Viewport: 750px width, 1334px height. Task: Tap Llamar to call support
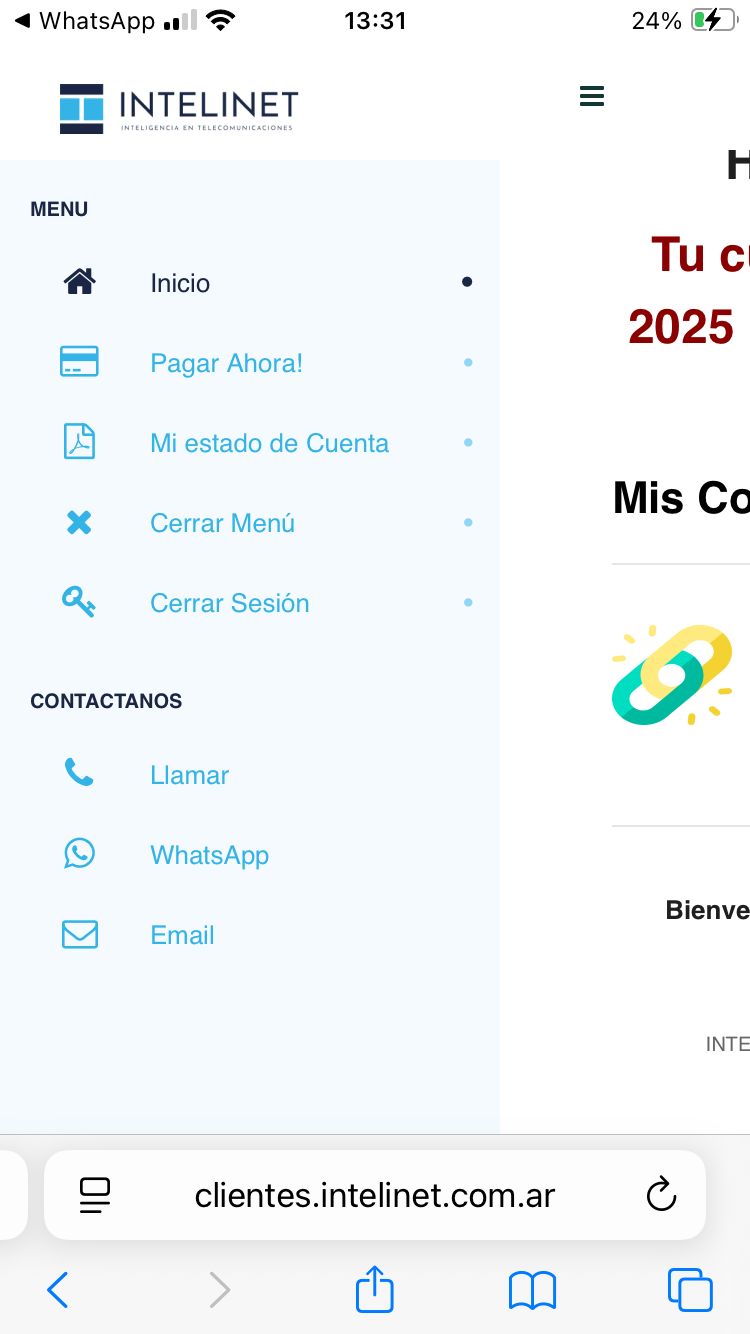tap(189, 775)
